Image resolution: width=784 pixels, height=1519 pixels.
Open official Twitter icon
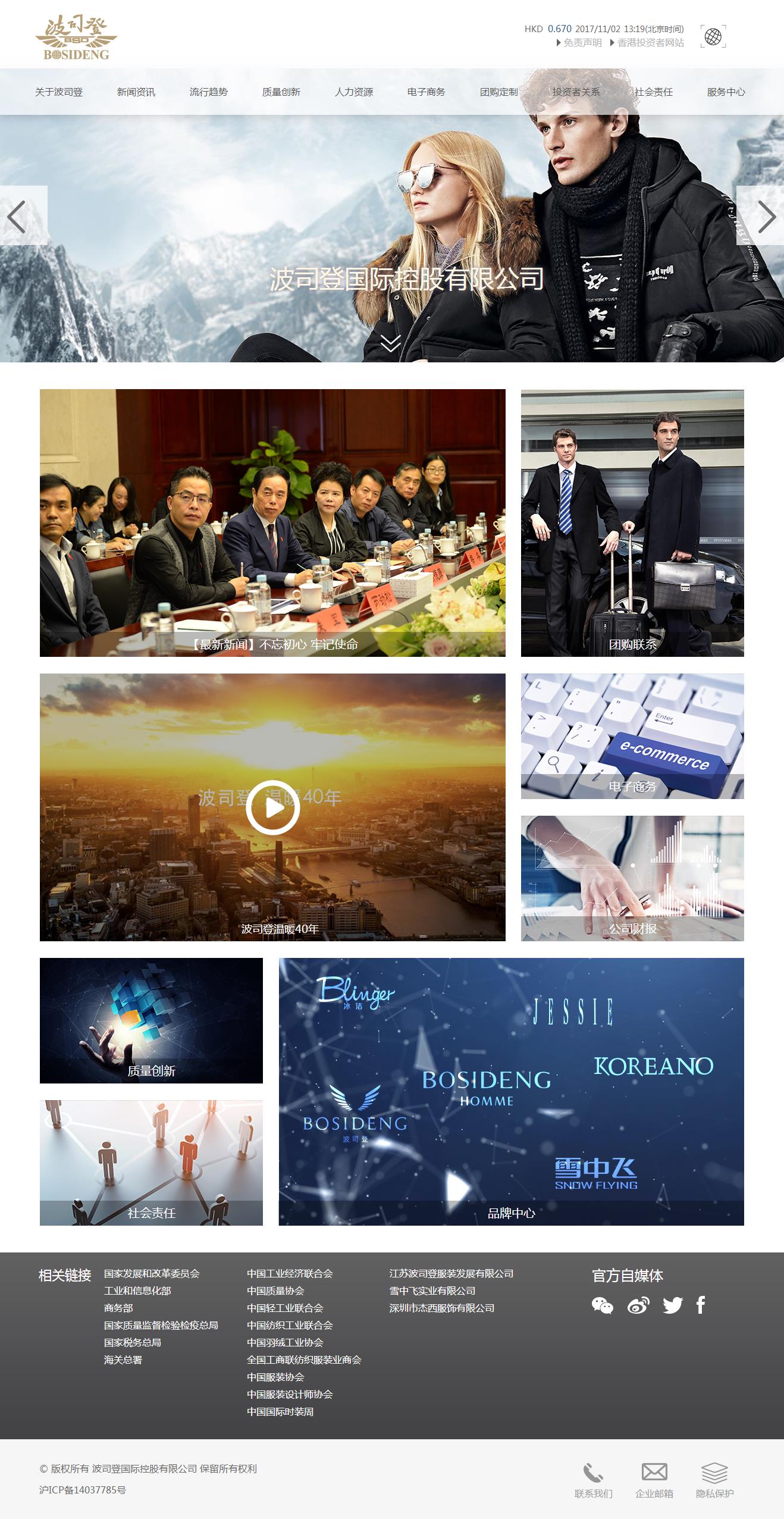[x=673, y=1306]
